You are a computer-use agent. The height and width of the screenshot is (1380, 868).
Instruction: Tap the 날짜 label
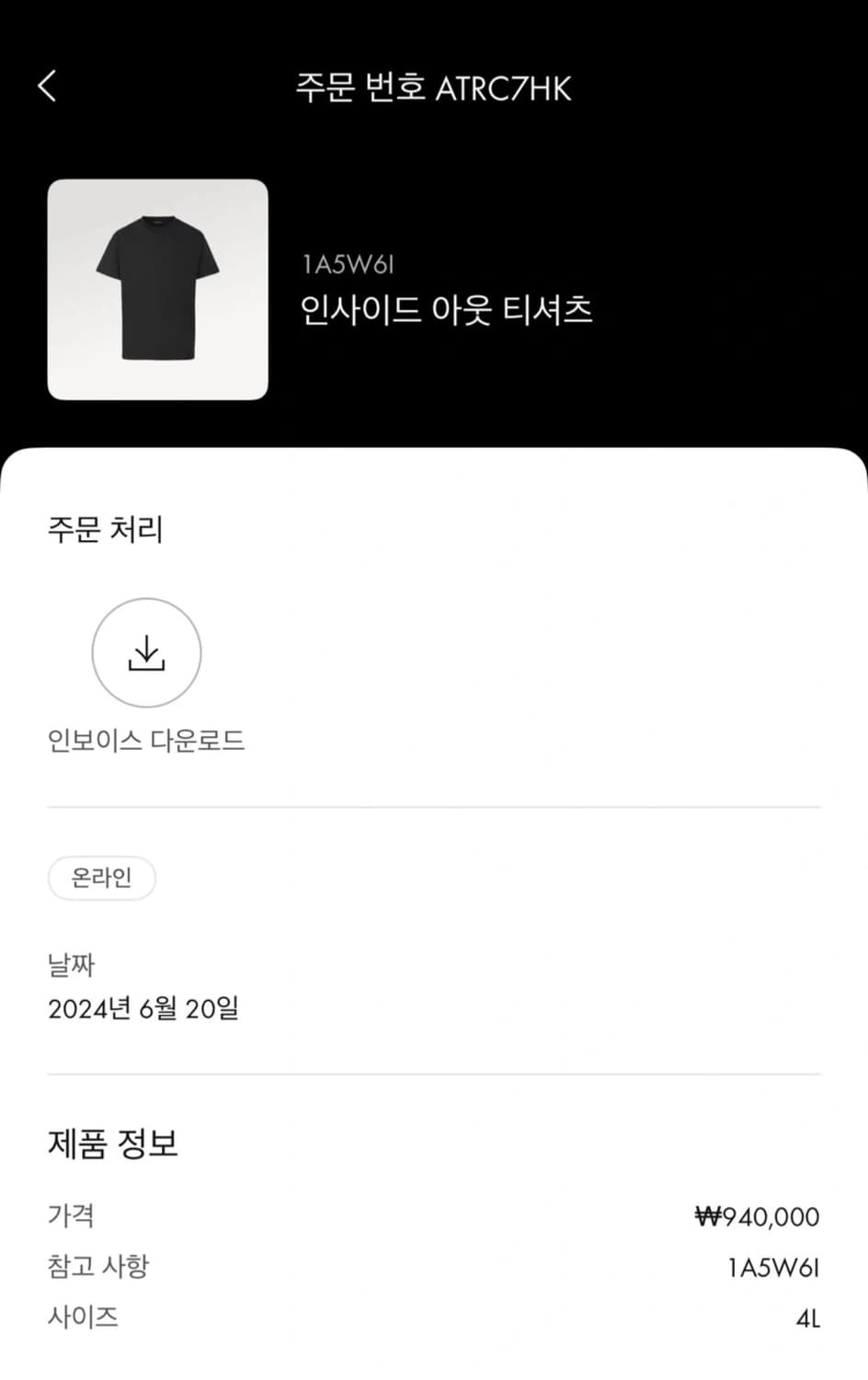coord(70,965)
